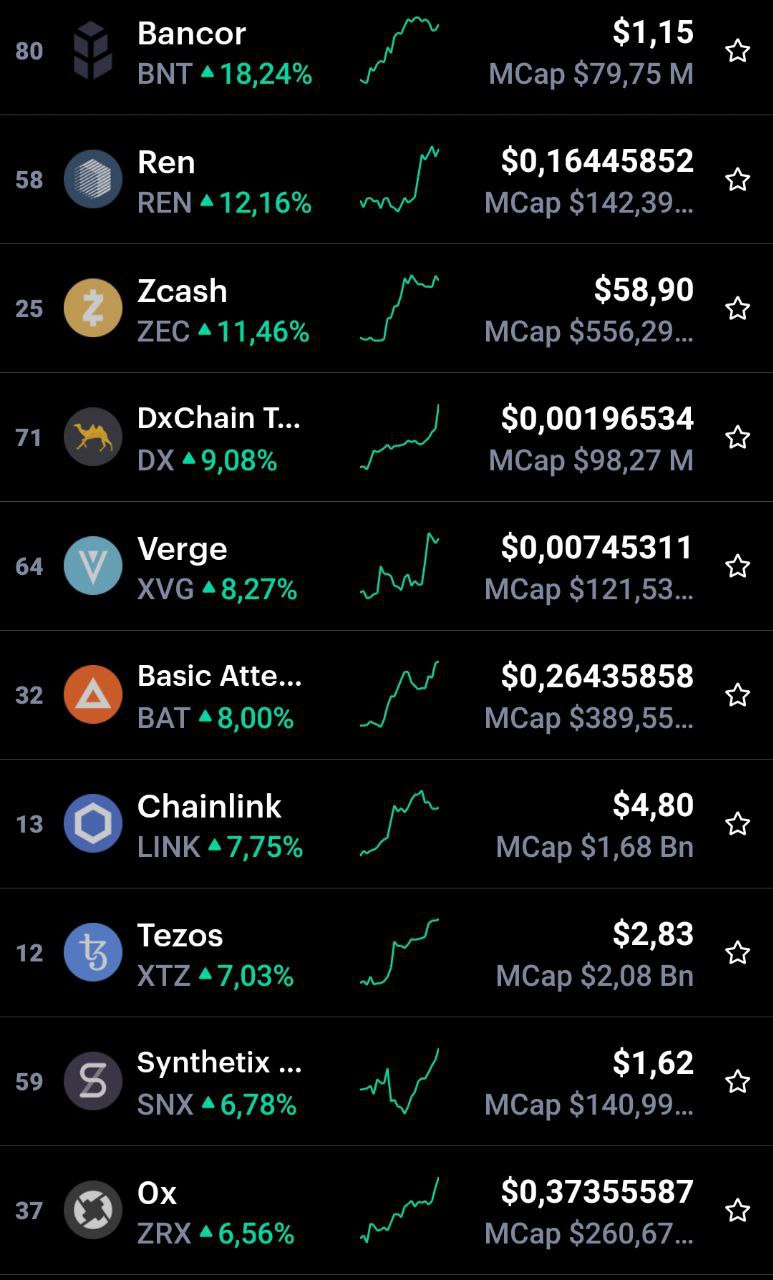
Task: Open Basic Attention Token row
Action: point(386,695)
